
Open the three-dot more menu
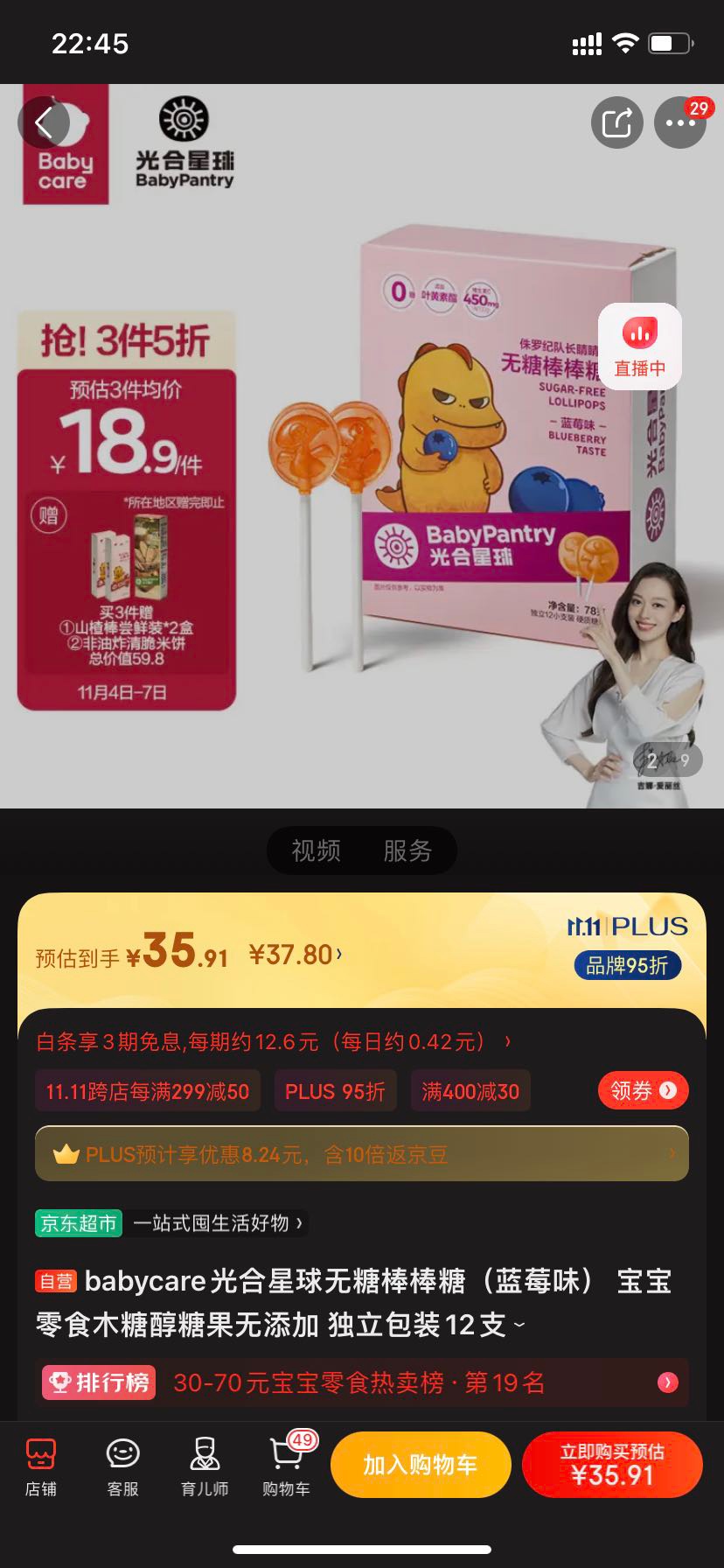click(x=680, y=122)
